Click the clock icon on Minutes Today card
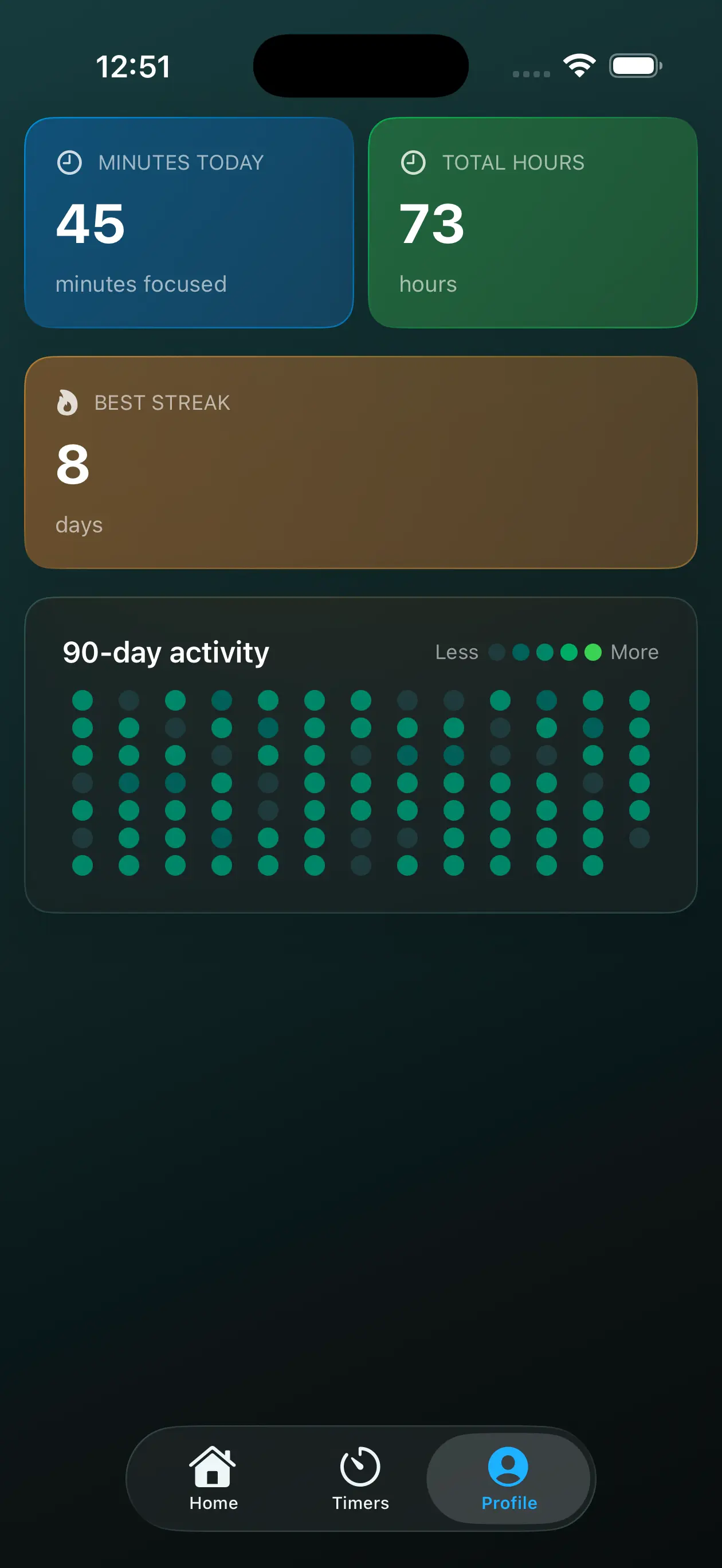This screenshot has height=1568, width=722. tap(69, 163)
